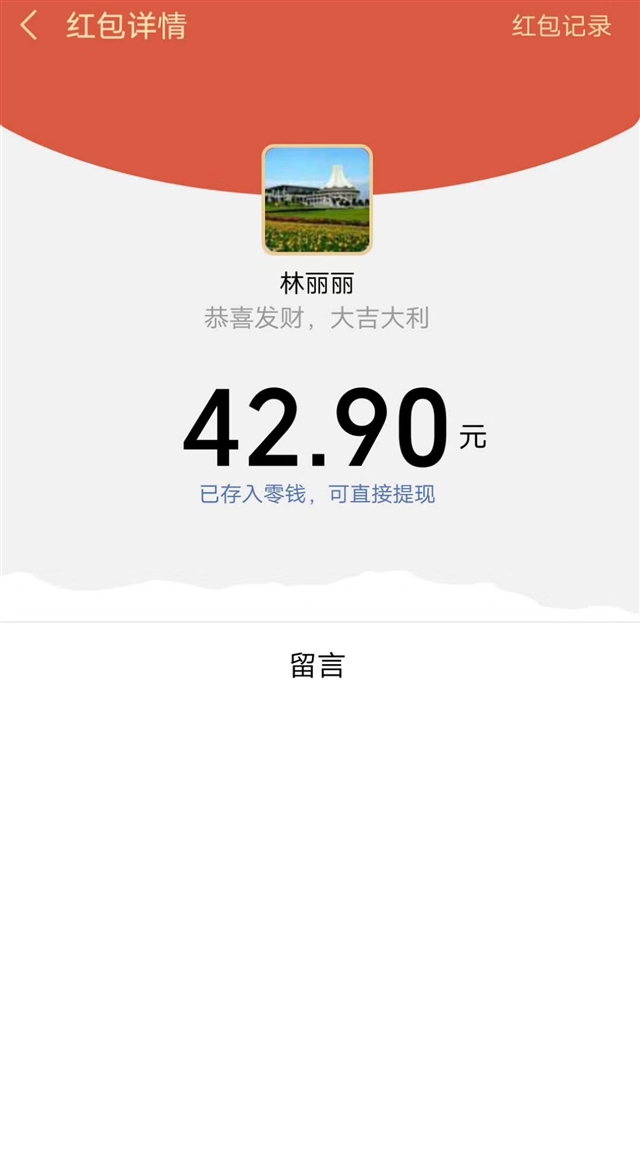
Task: Tap 留言 to leave a message
Action: pyautogui.click(x=318, y=666)
